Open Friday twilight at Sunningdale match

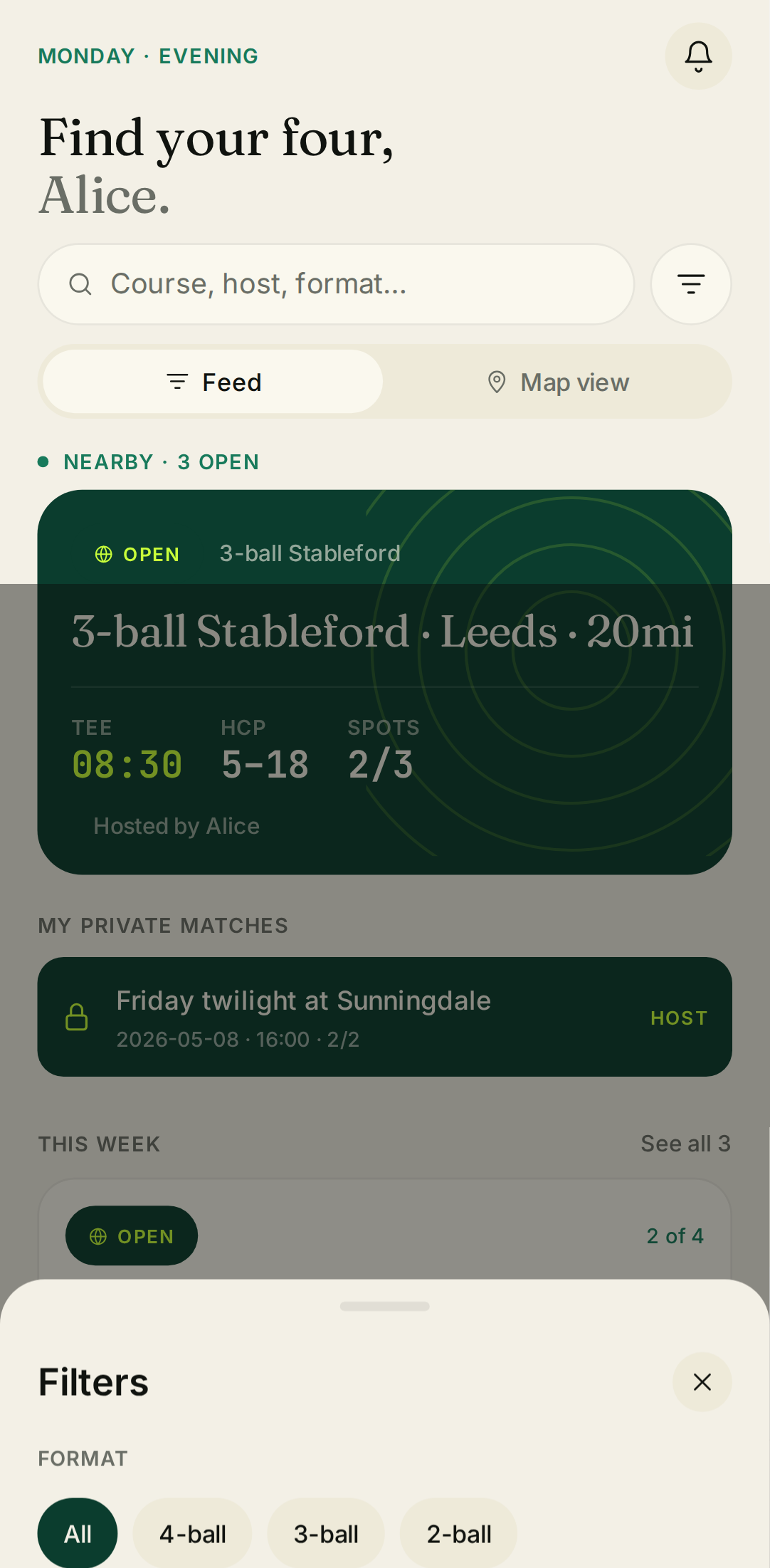[384, 1017]
